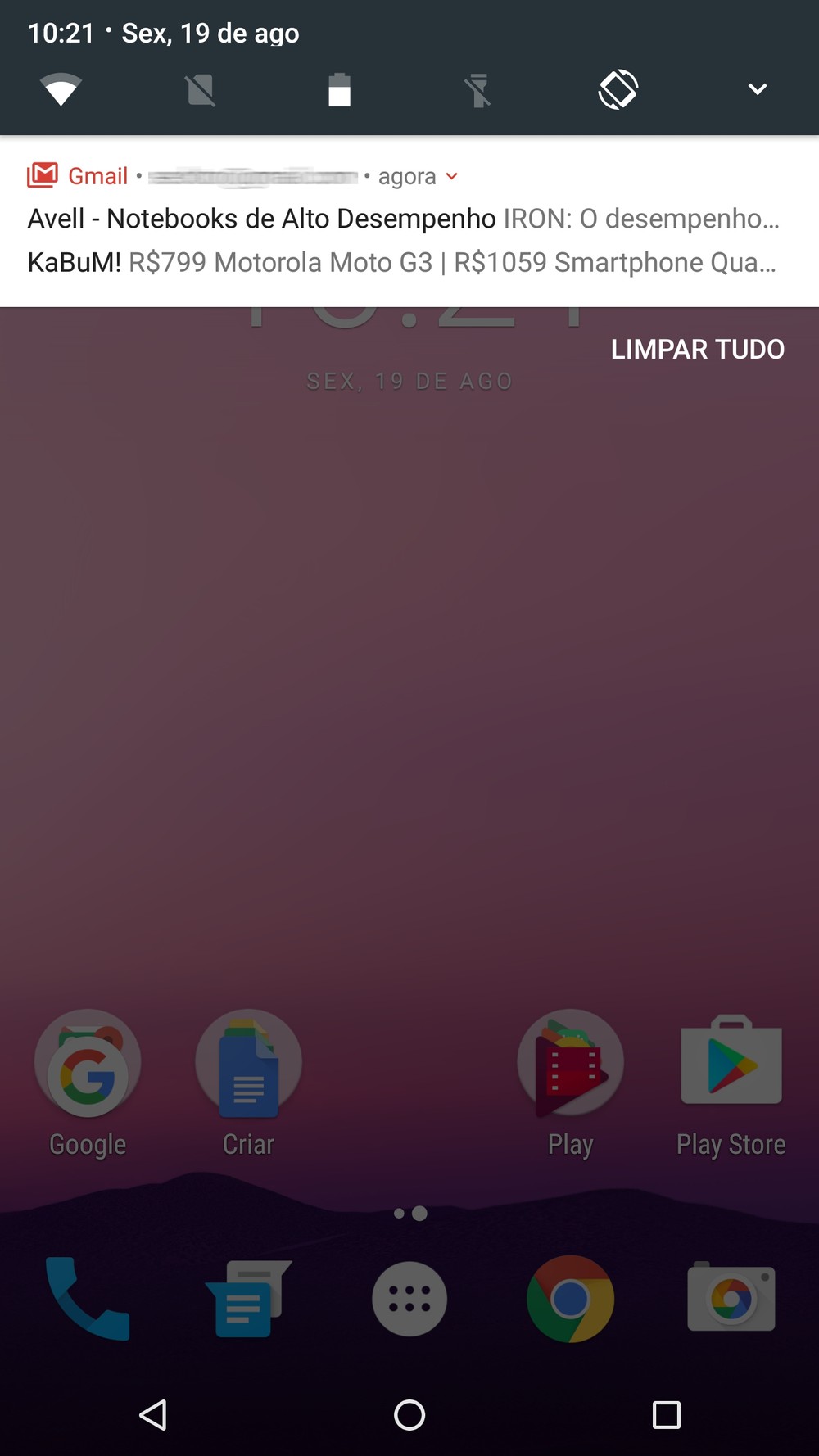Toggle the flashlight quick setting
This screenshot has height=1456, width=819.
click(x=478, y=90)
